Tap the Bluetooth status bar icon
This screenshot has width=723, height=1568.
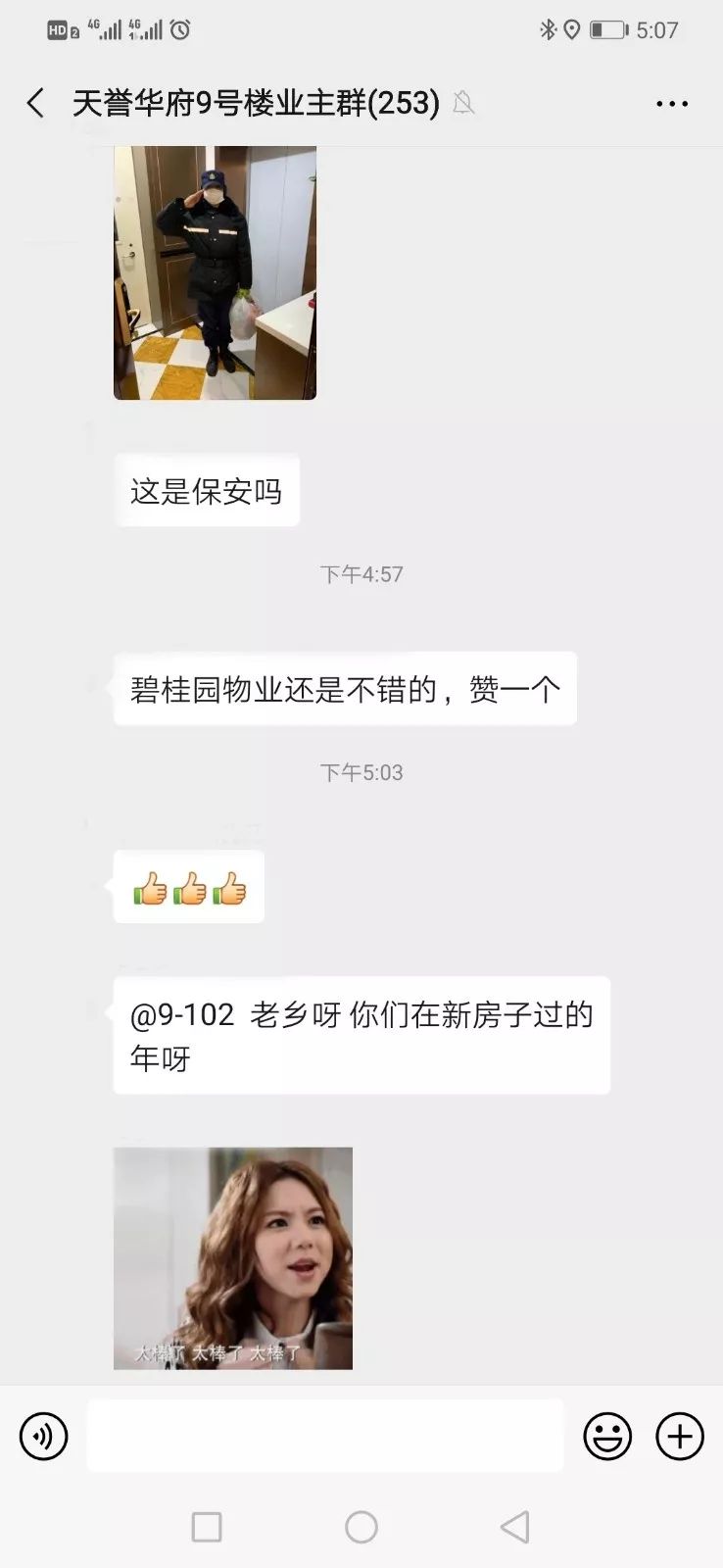click(x=549, y=30)
